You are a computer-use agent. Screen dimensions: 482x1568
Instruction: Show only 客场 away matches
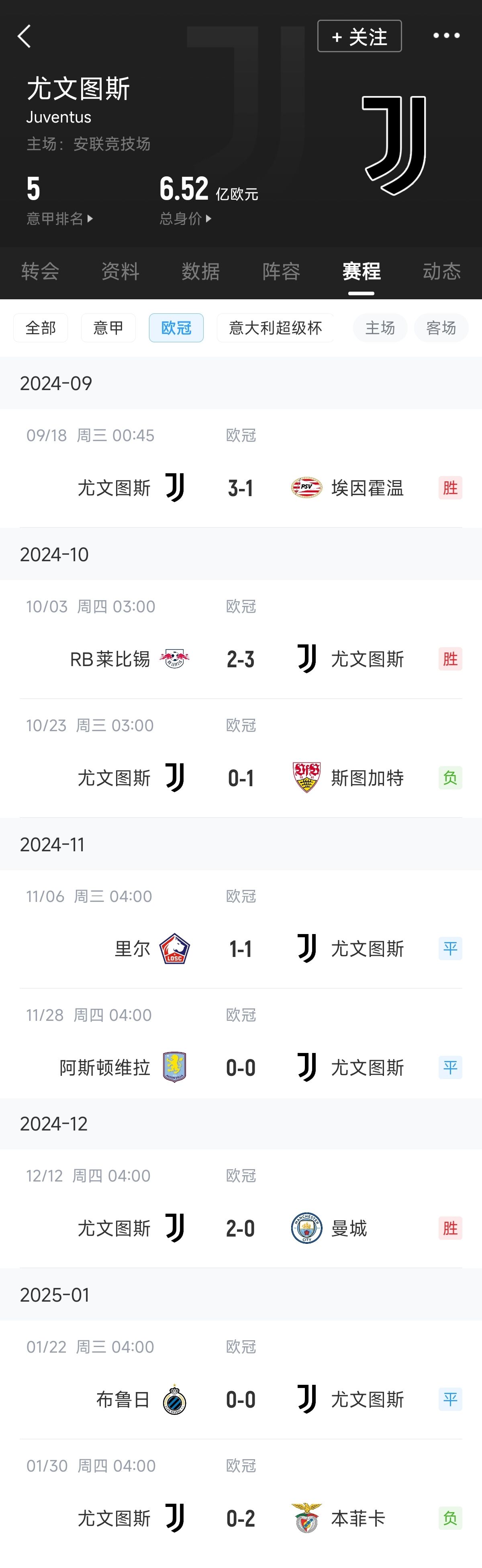441,328
